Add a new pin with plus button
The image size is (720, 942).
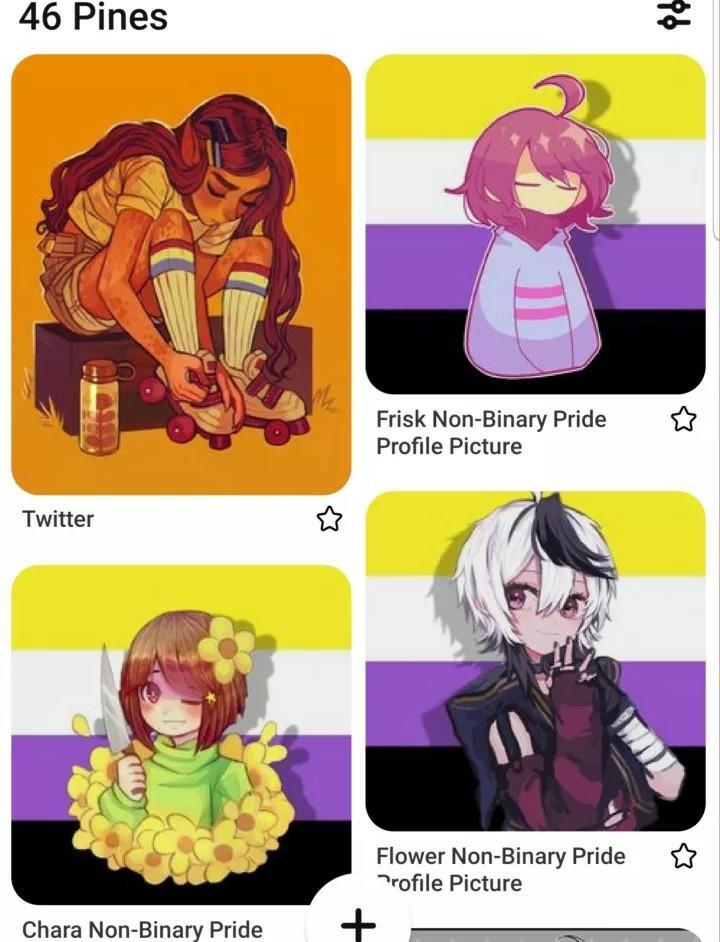point(357,922)
